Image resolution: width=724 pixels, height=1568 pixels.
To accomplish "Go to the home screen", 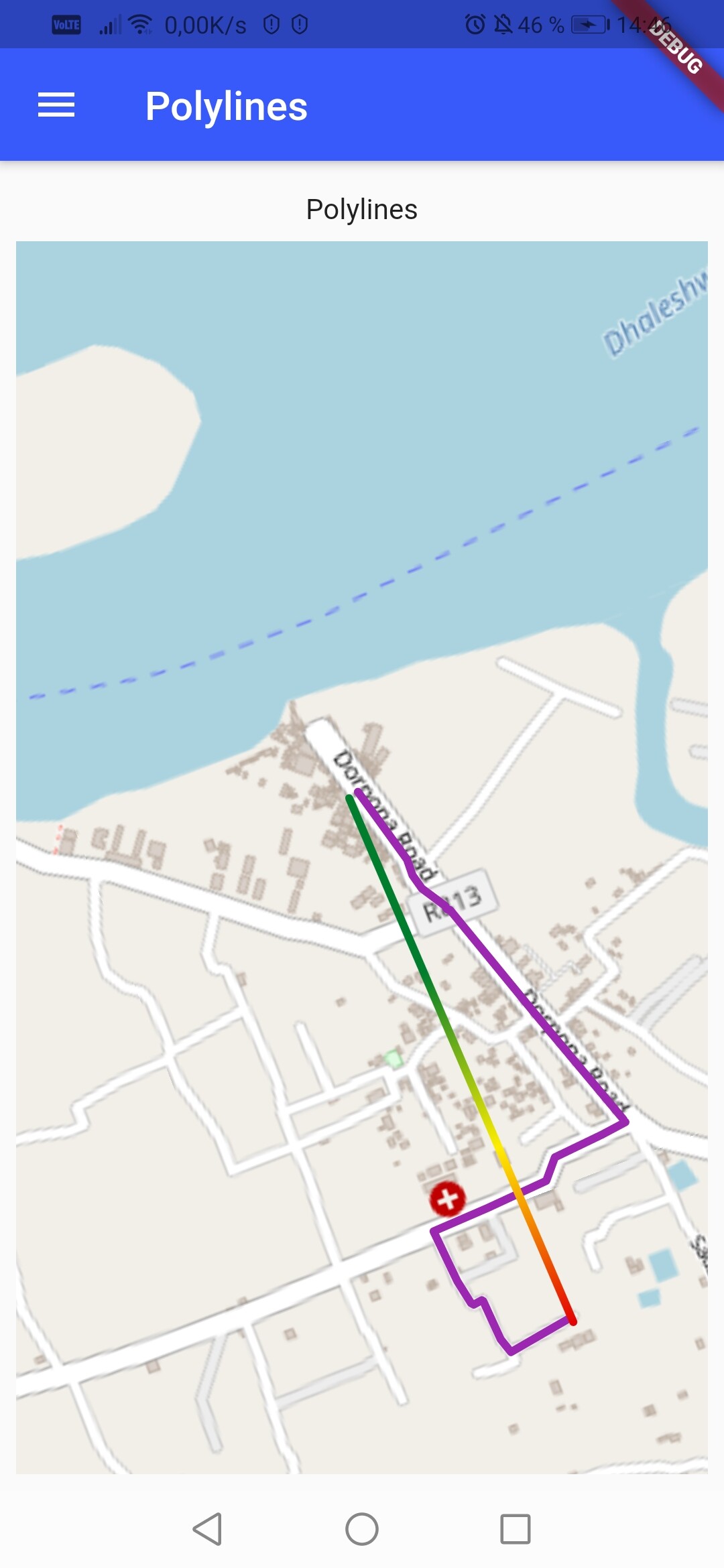I will point(362,1529).
